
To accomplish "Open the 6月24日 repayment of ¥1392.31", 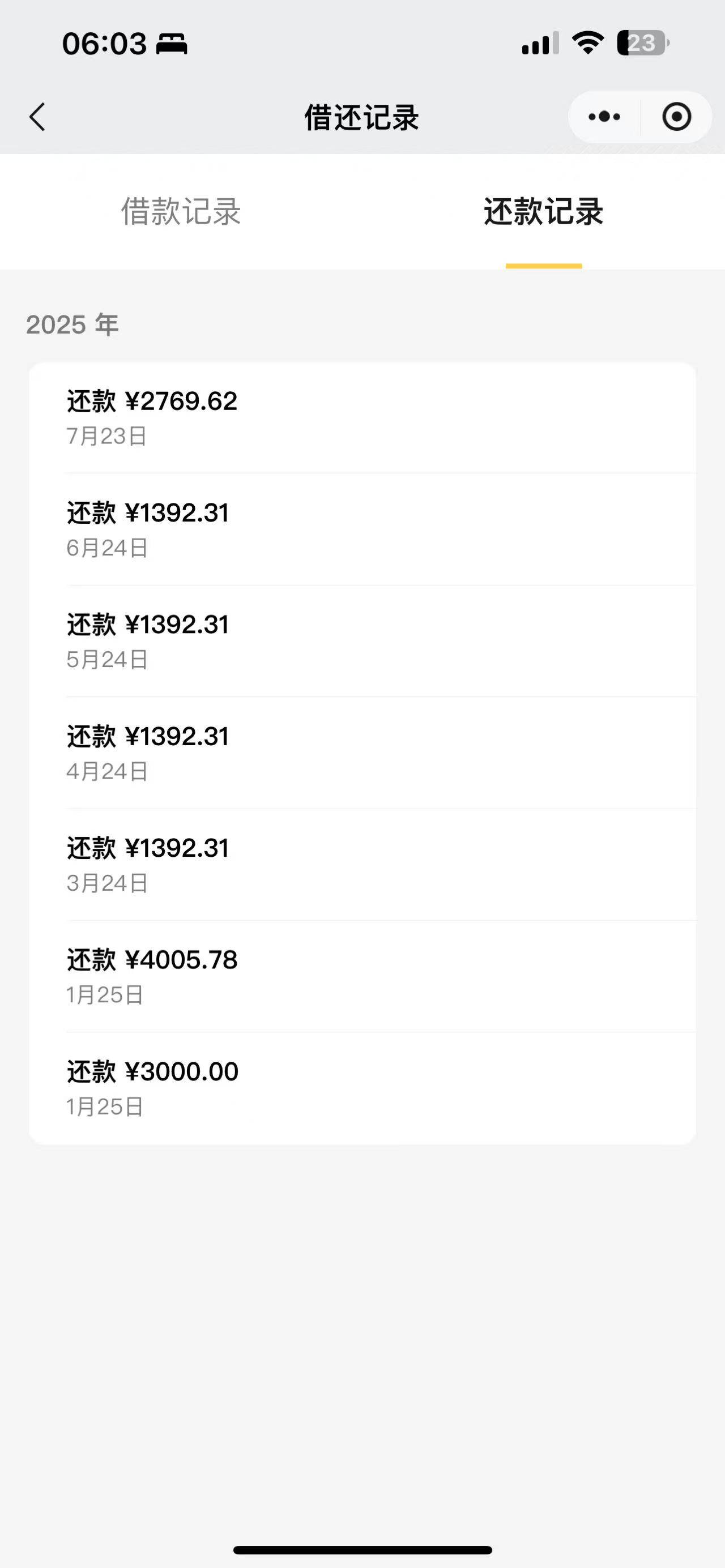I will click(x=362, y=529).
